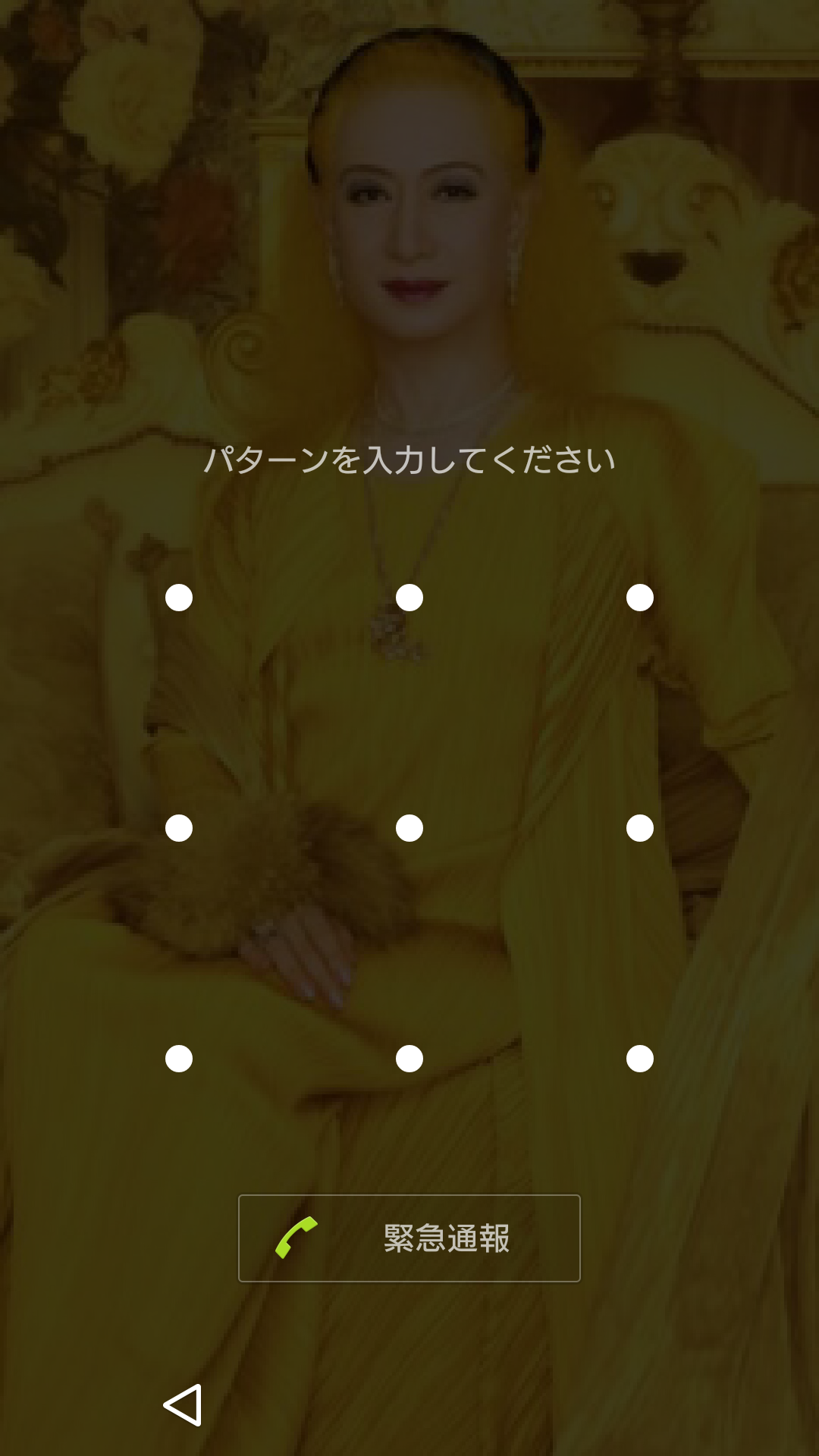
Task: Tap the bottom-center pattern dot
Action: pyautogui.click(x=409, y=1059)
